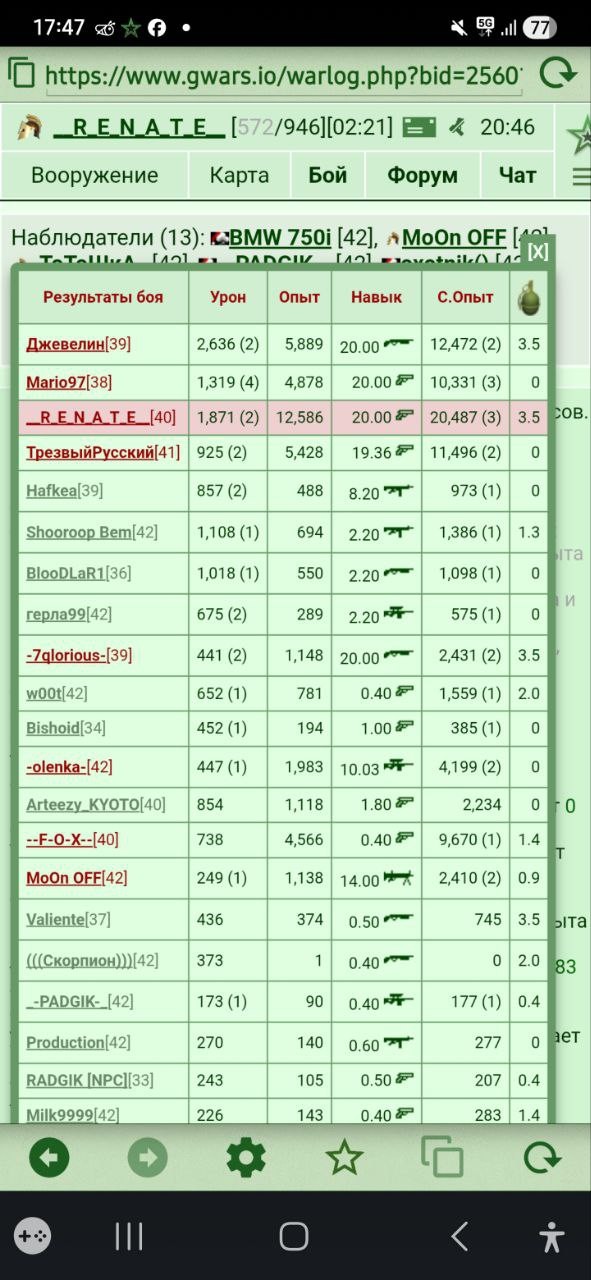View observer BMW 750i's profile
The image size is (591, 1280).
[x=280, y=238]
